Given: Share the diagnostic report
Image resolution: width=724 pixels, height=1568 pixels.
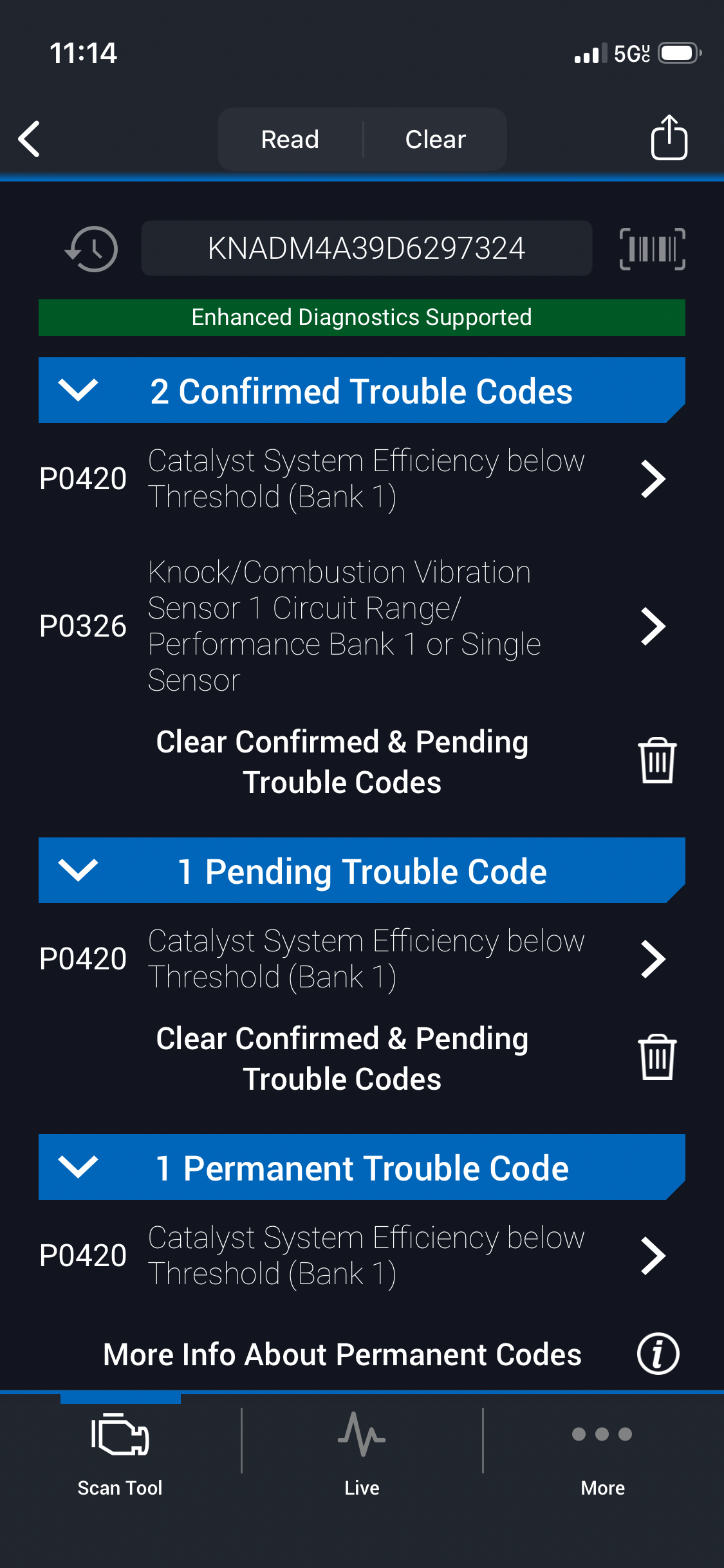Looking at the screenshot, I should click(669, 138).
